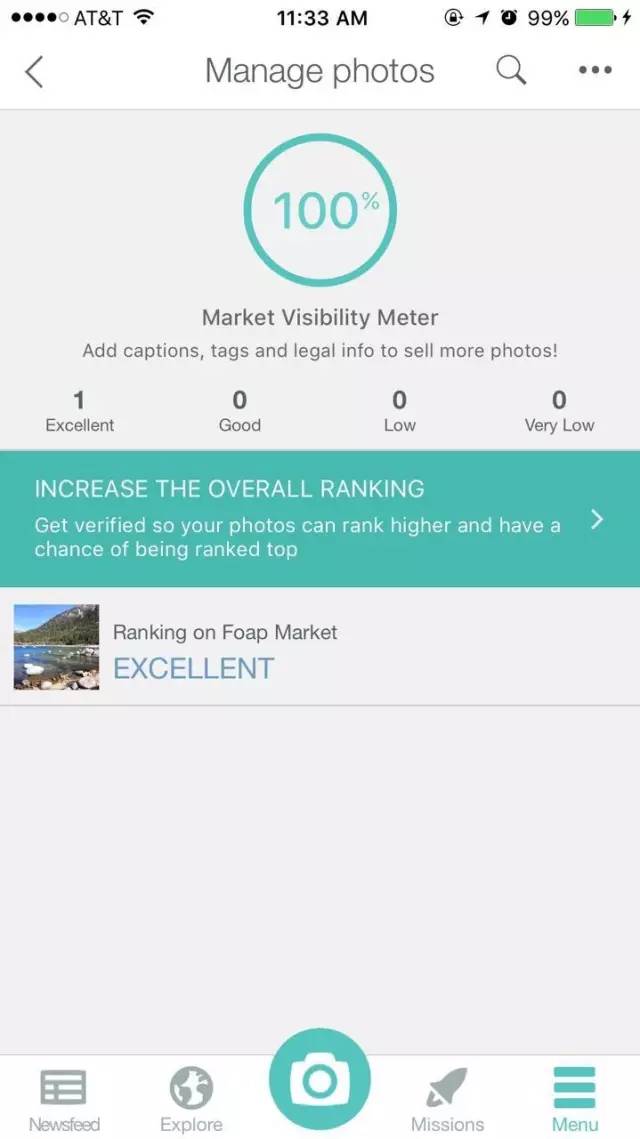Open the Menu tab
The height and width of the screenshot is (1139, 640).
click(575, 1098)
